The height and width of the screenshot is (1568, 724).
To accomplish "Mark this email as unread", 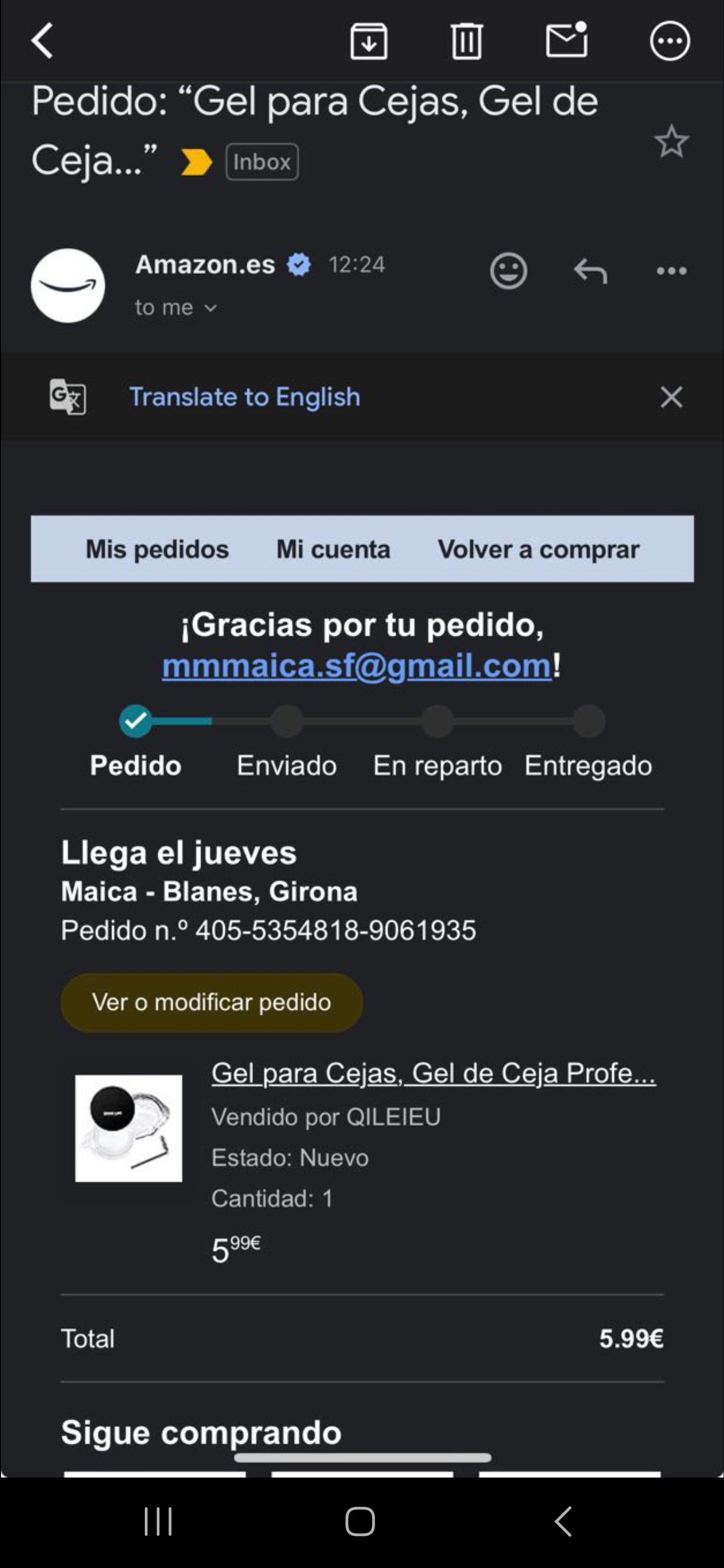I will (566, 41).
